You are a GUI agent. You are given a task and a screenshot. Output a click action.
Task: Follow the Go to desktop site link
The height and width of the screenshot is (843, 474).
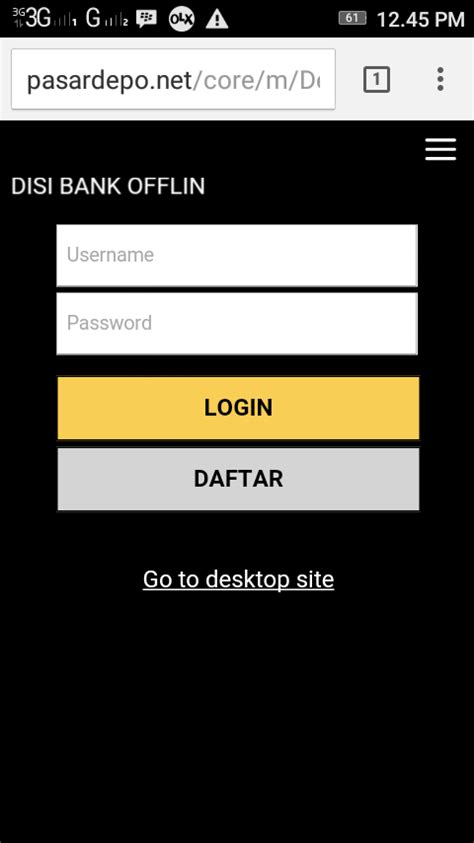pos(238,580)
